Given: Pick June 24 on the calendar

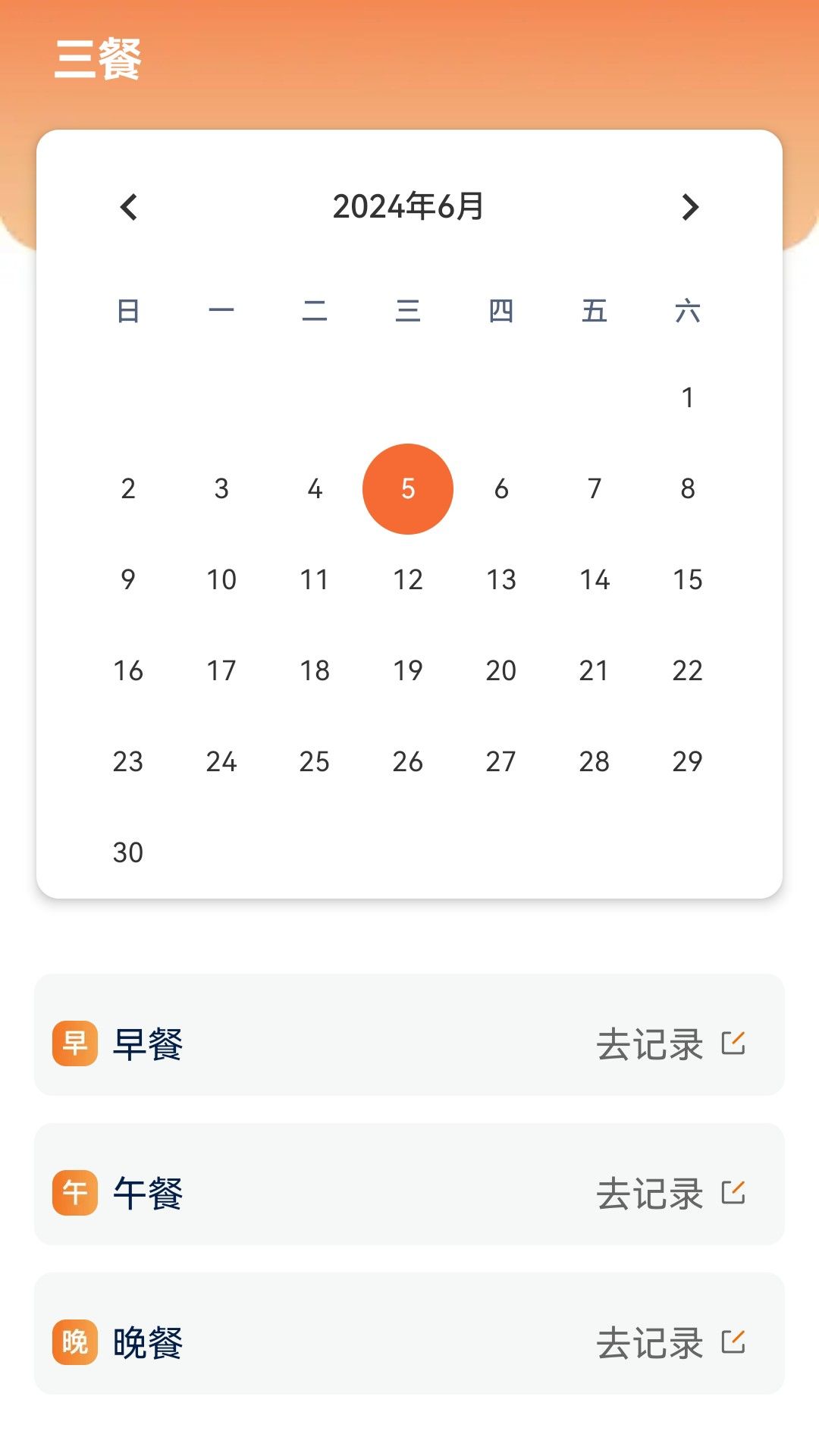Looking at the screenshot, I should pos(221,762).
